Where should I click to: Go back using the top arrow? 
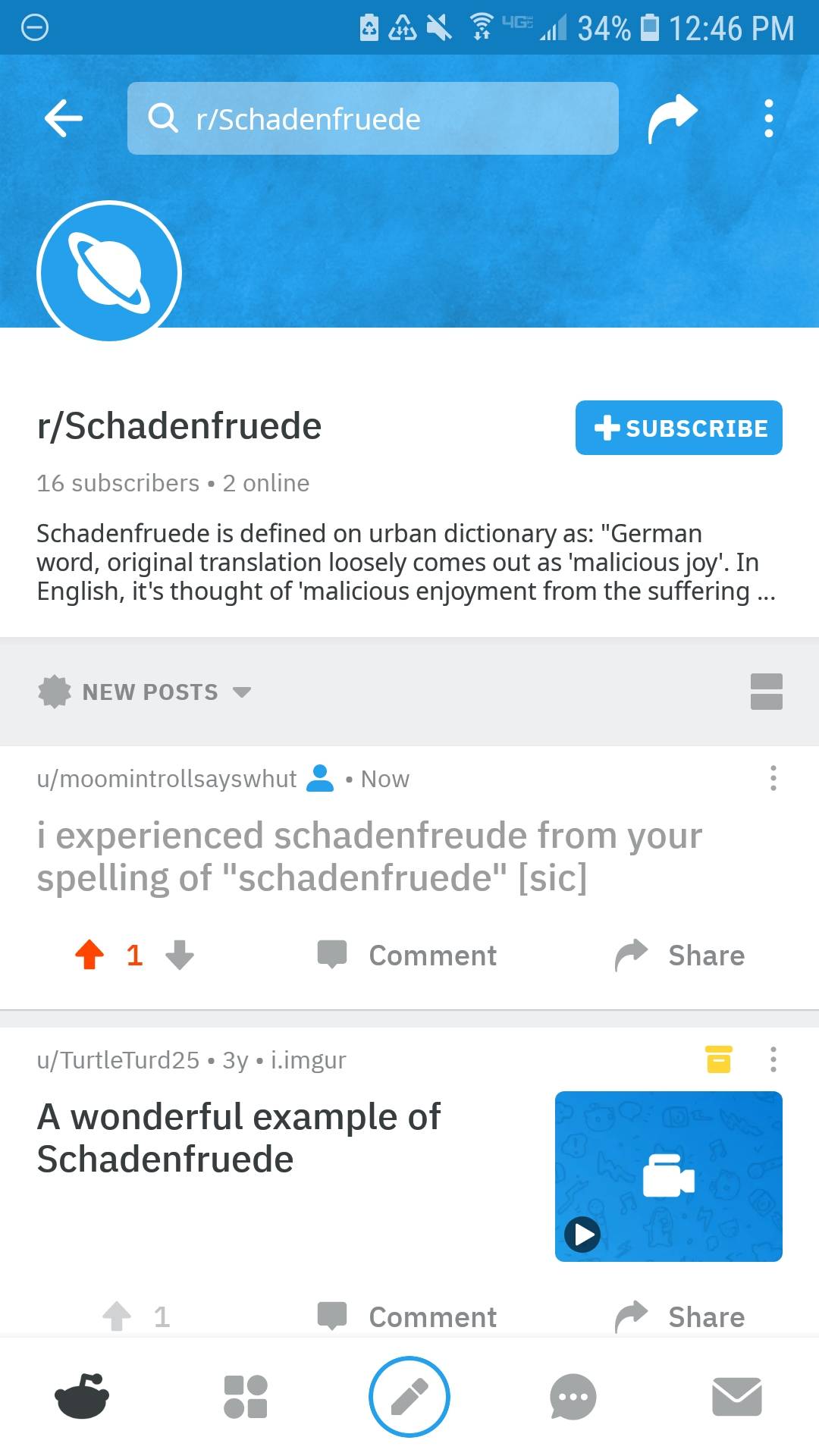tap(64, 118)
